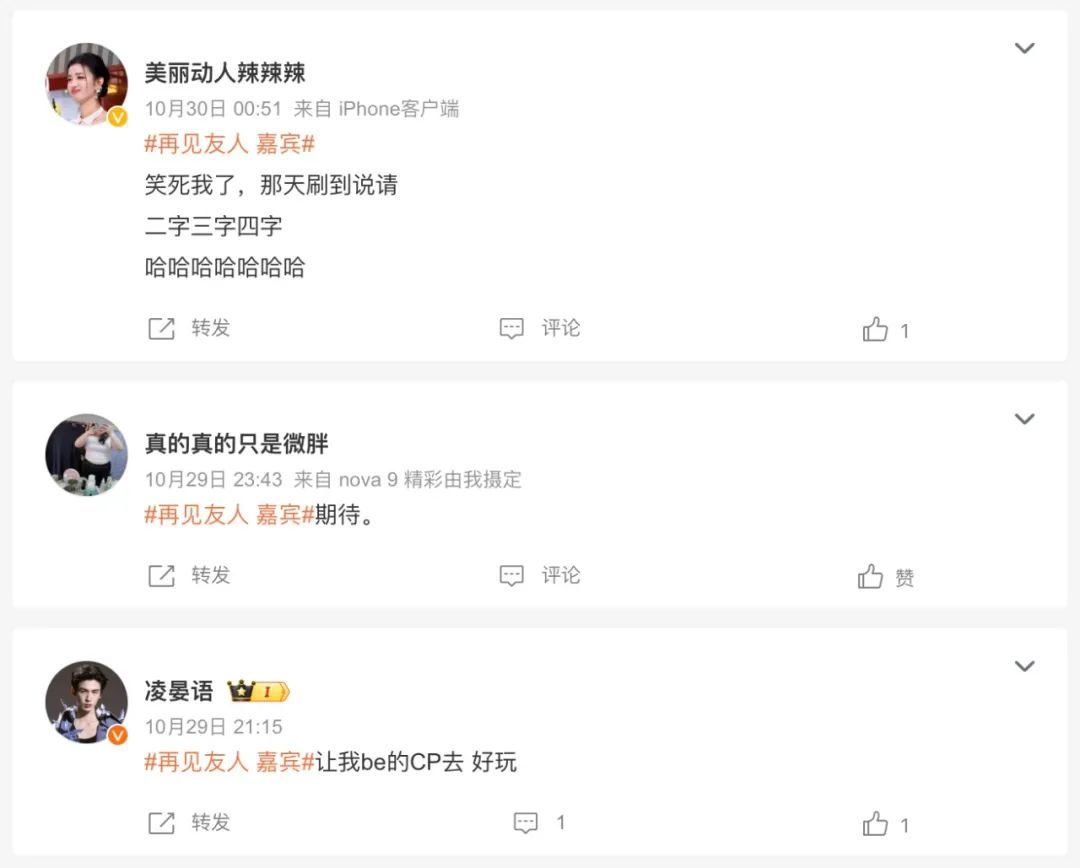Comment on 真的真的只是微胖's post
The height and width of the screenshot is (868, 1080).
[540, 575]
